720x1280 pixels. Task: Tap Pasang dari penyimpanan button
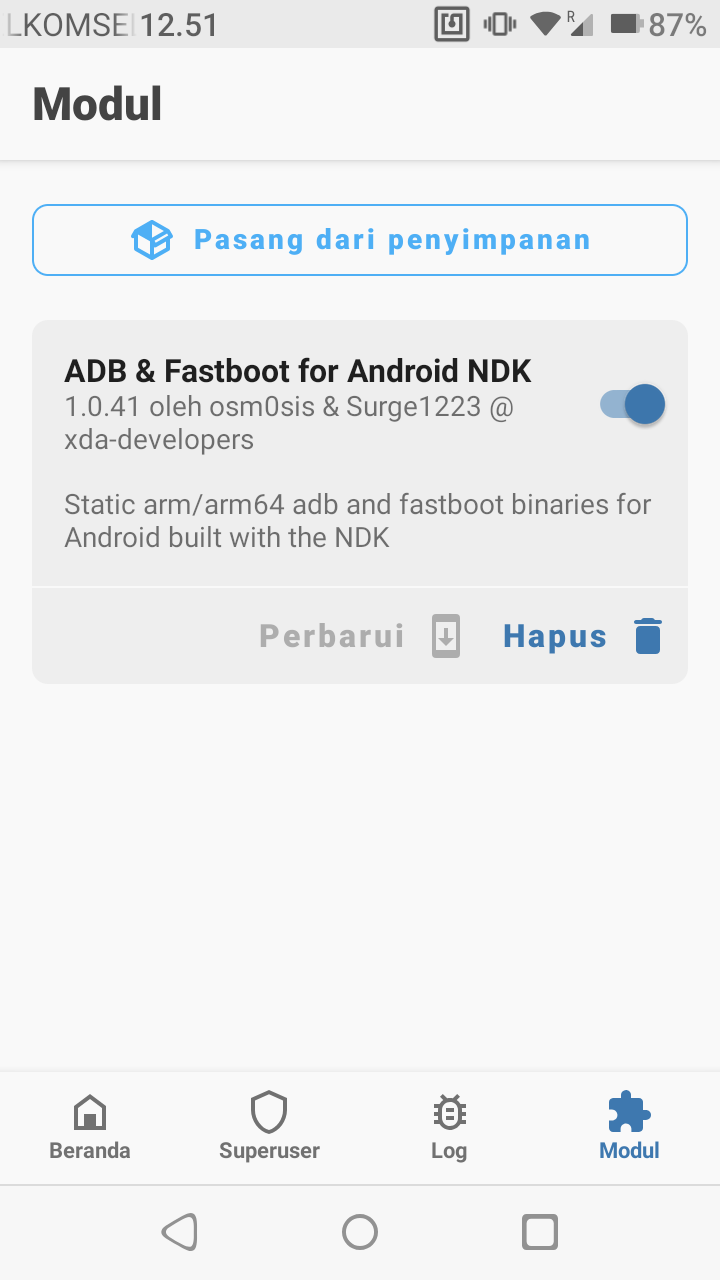360,240
